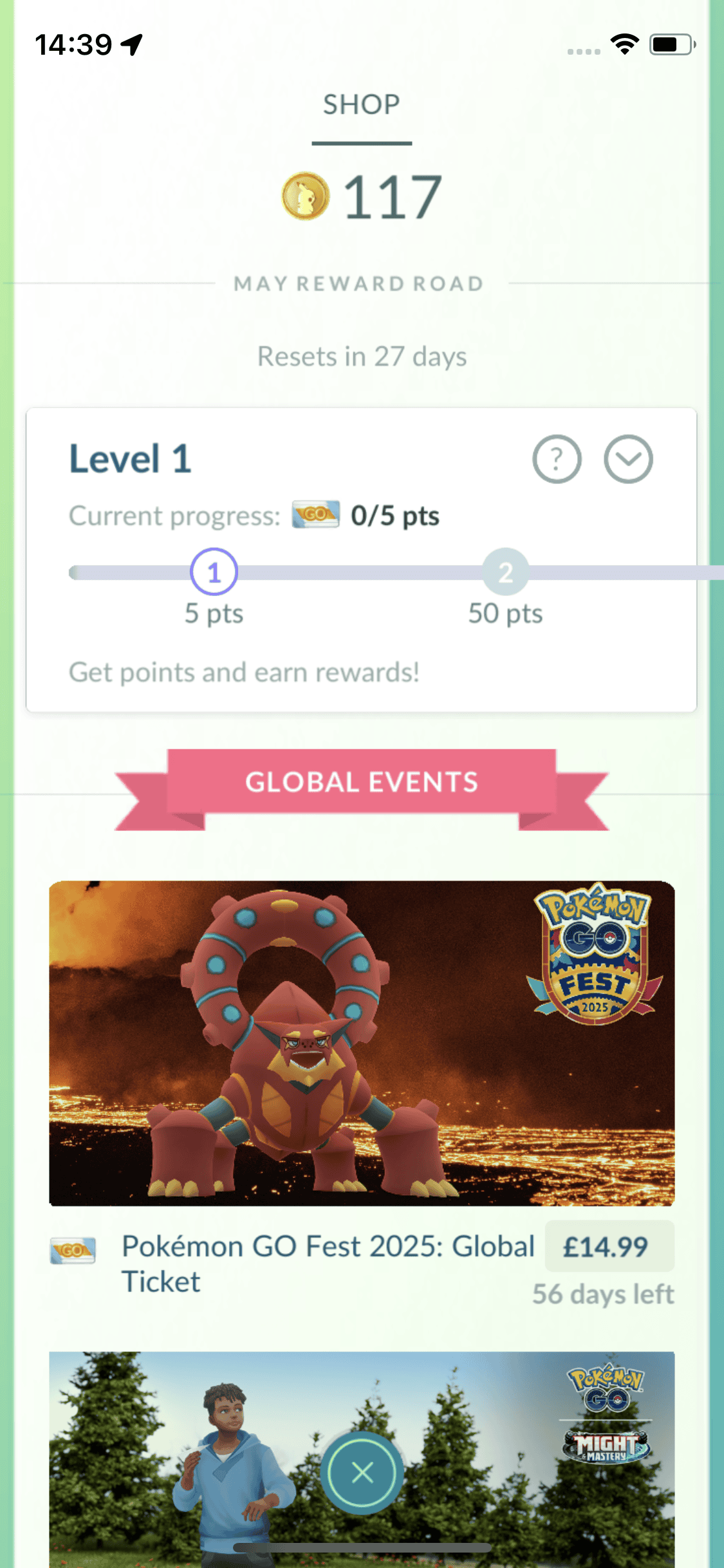Select the 50 pts reward milestone
Image resolution: width=724 pixels, height=1568 pixels.
[506, 572]
